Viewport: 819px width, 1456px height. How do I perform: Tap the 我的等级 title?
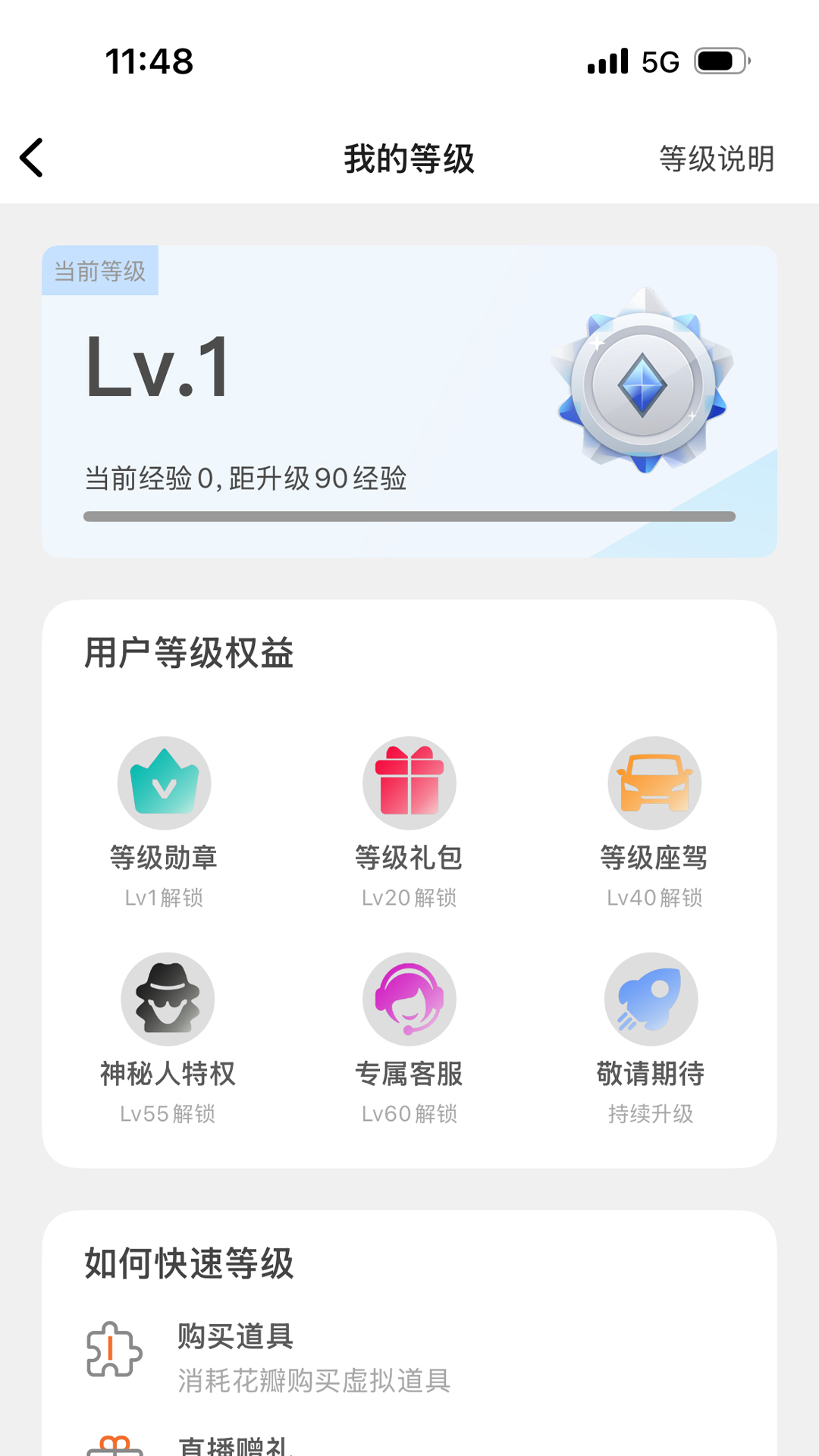[x=409, y=159]
